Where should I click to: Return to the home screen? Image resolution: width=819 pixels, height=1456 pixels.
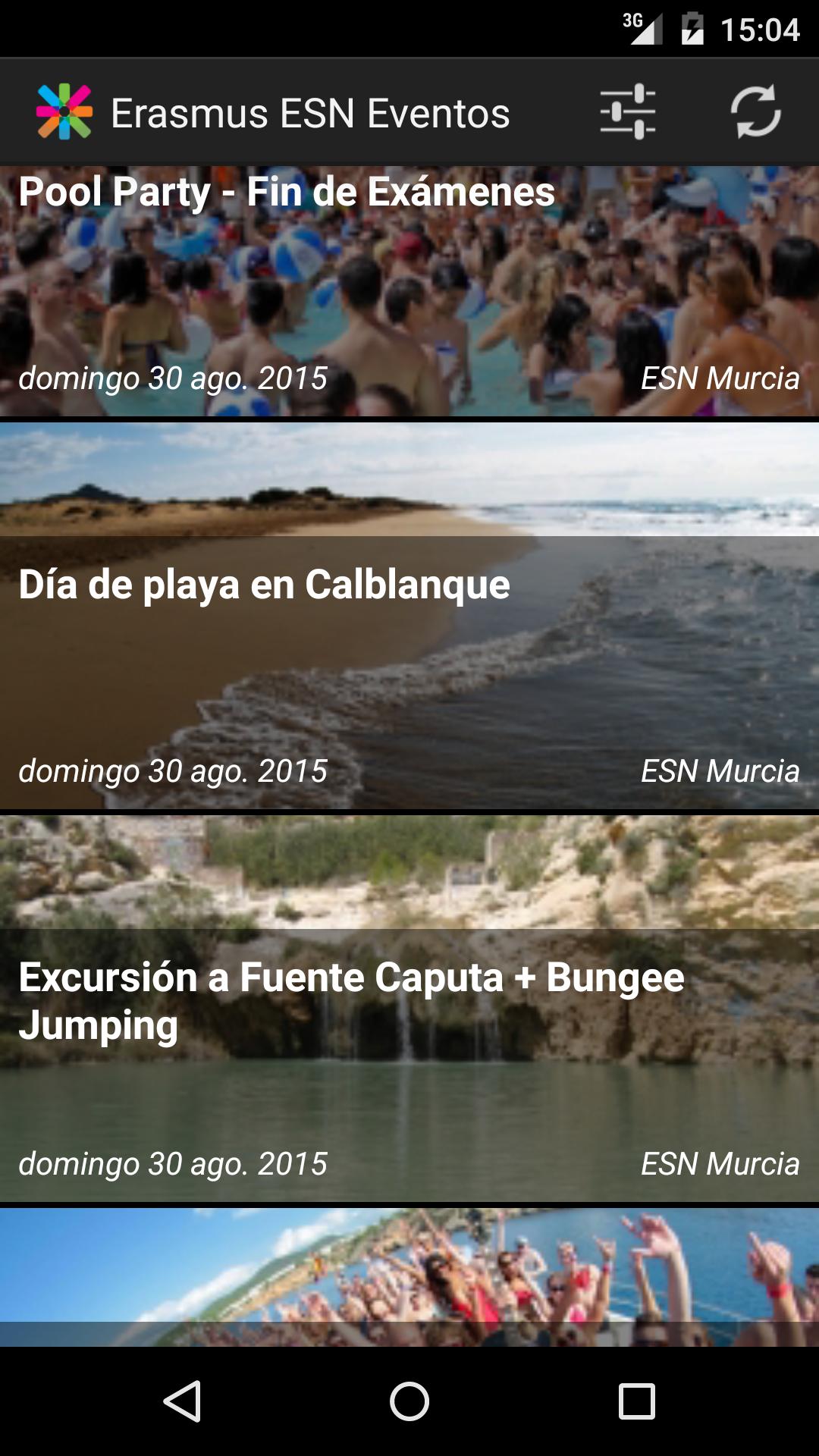tap(409, 1401)
